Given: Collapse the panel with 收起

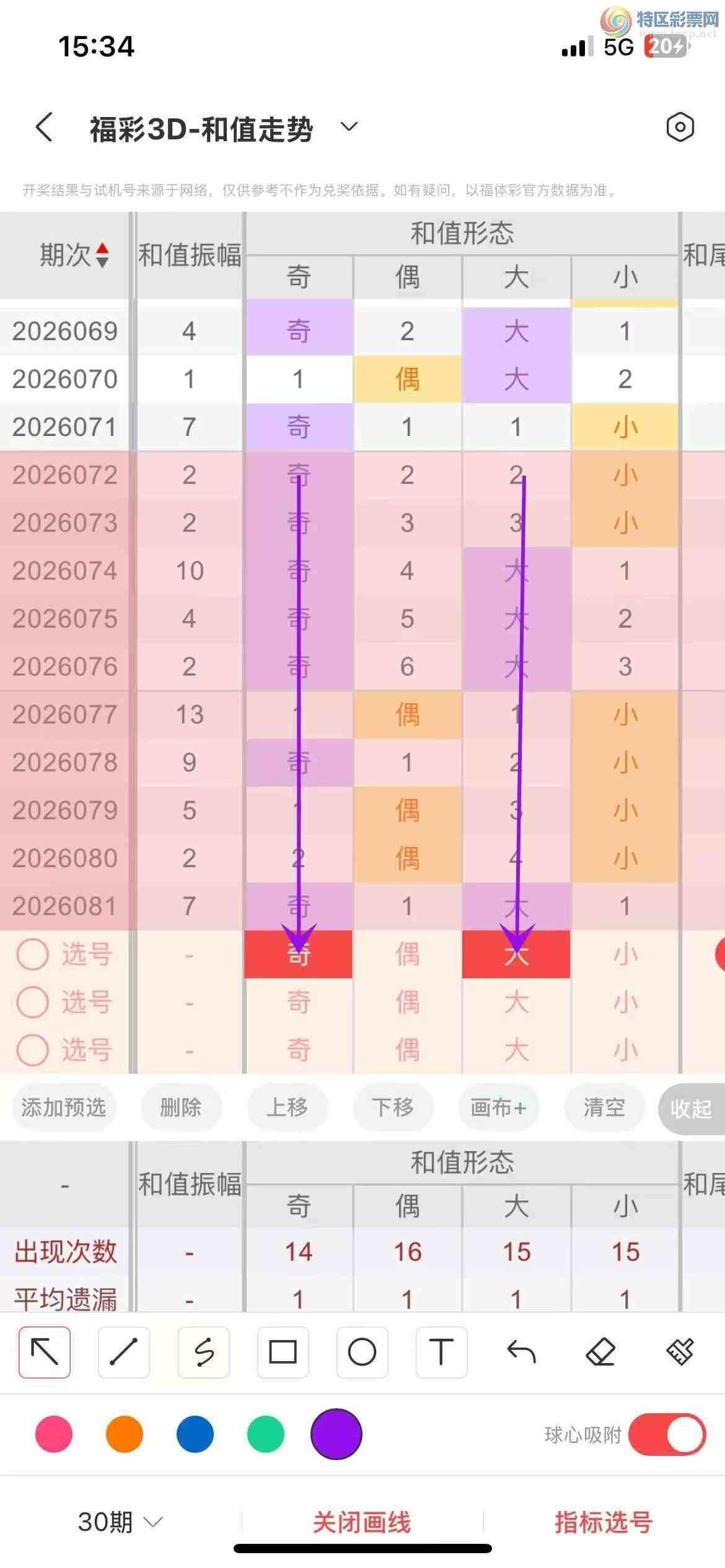Looking at the screenshot, I should coord(690,1108).
